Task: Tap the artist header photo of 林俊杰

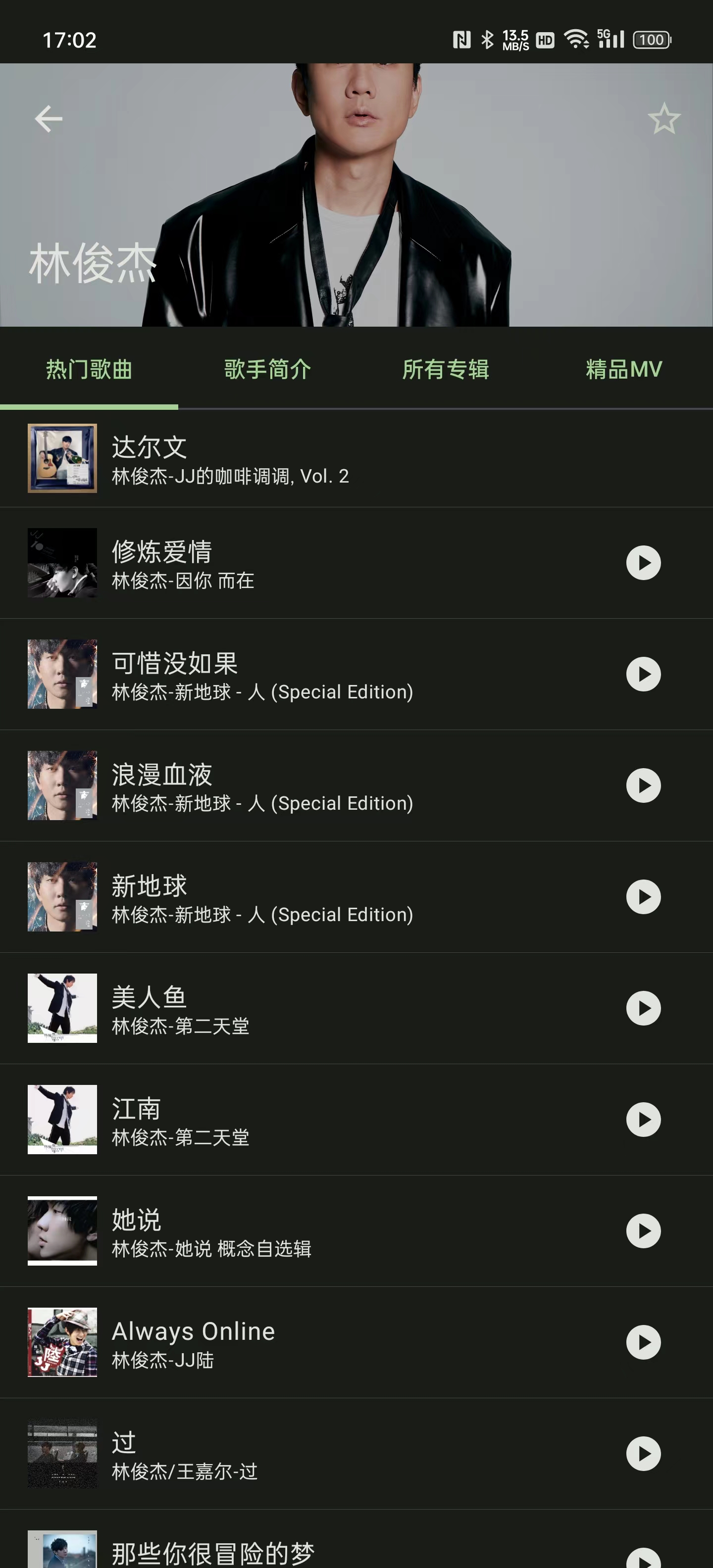Action: click(356, 195)
